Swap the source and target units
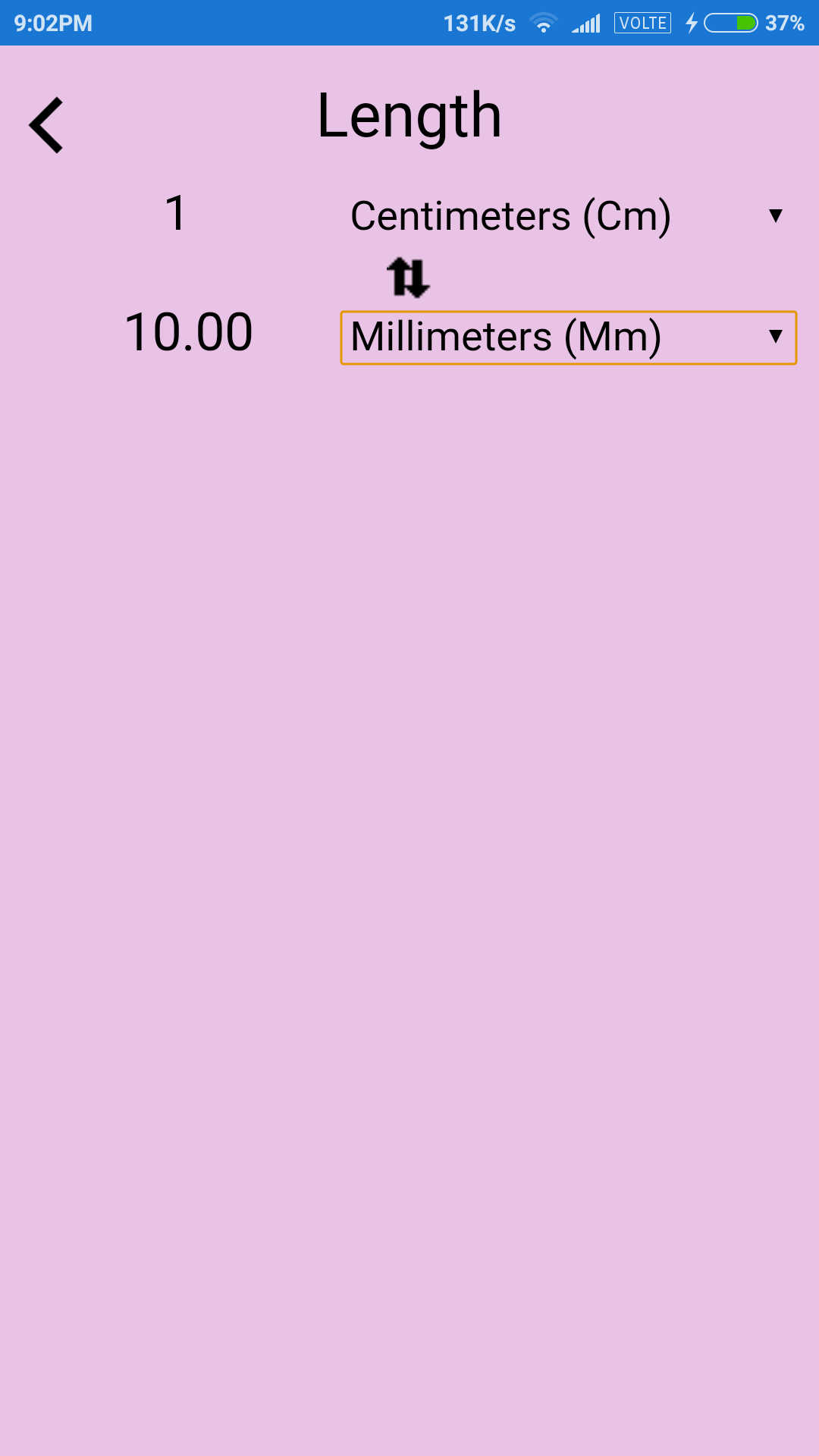This screenshot has width=819, height=1456. [x=408, y=278]
